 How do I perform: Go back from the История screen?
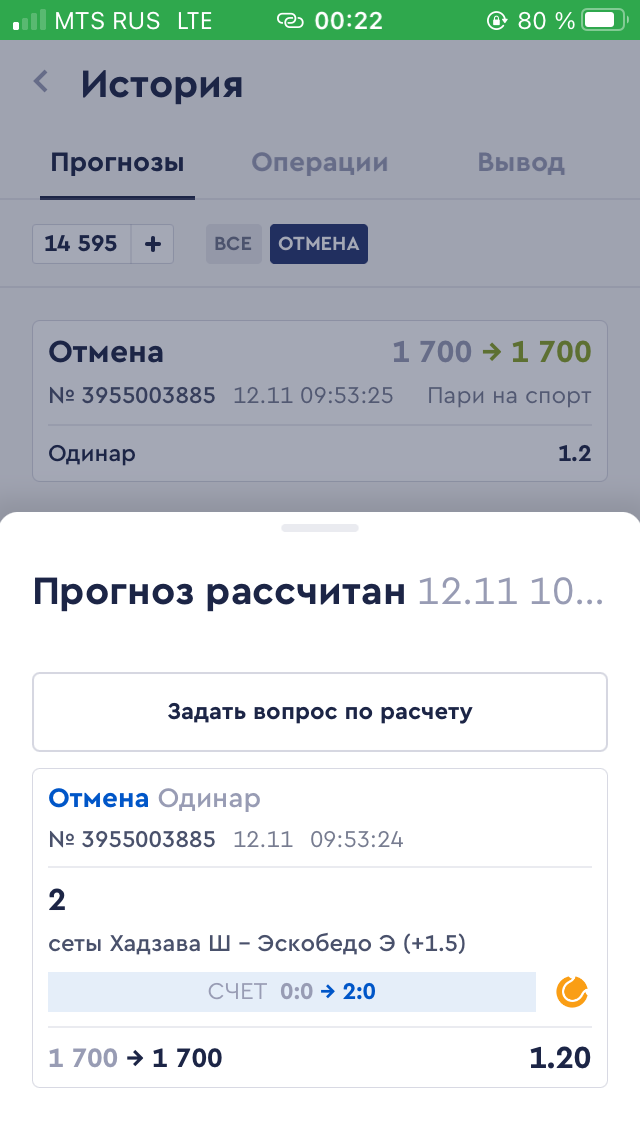41,81
